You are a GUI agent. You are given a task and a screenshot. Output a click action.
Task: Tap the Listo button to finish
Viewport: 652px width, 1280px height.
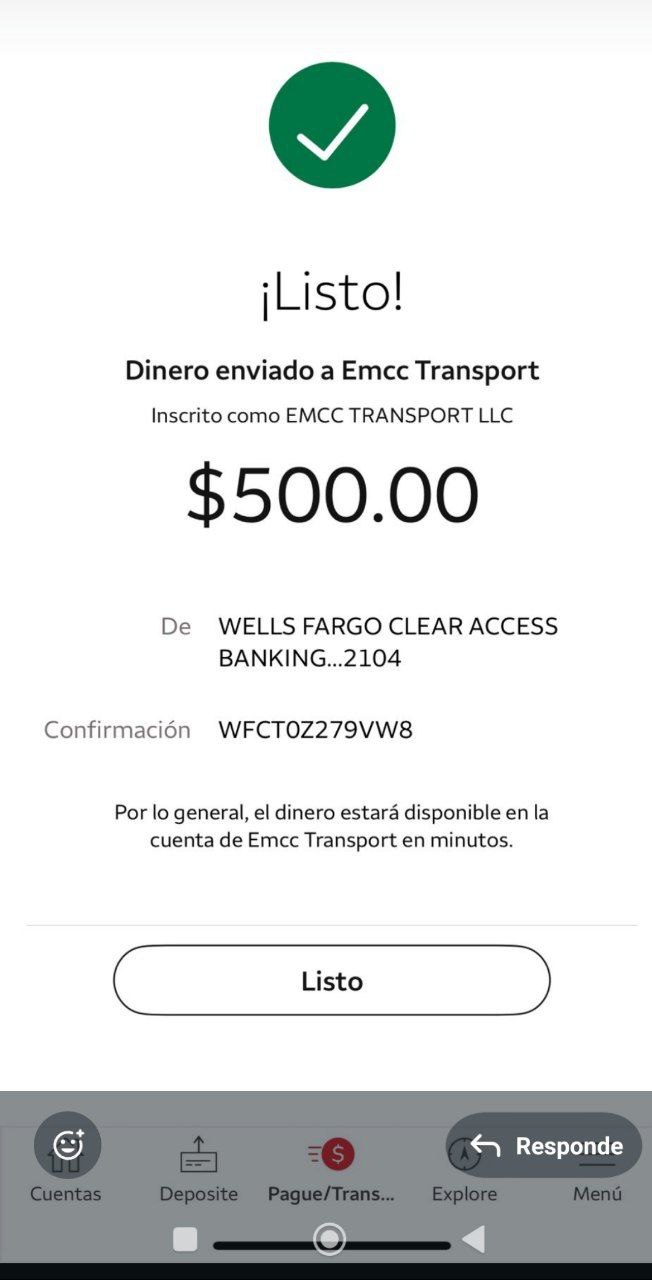pyautogui.click(x=331, y=981)
